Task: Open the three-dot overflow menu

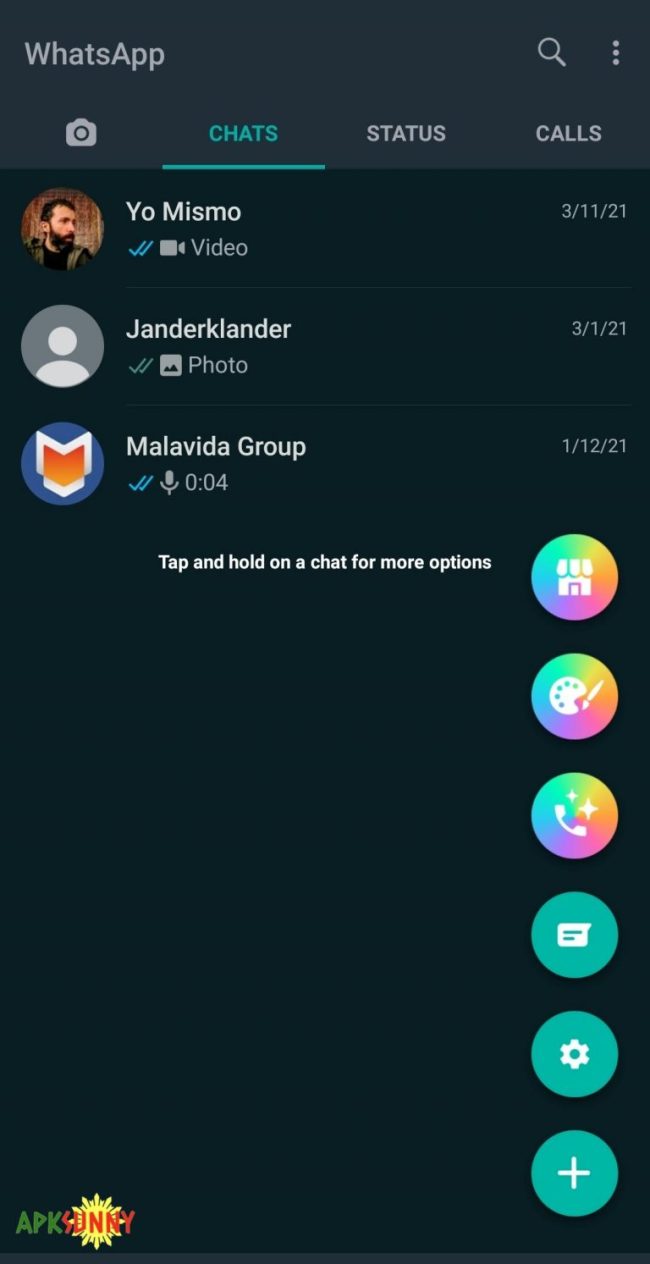Action: coord(615,53)
